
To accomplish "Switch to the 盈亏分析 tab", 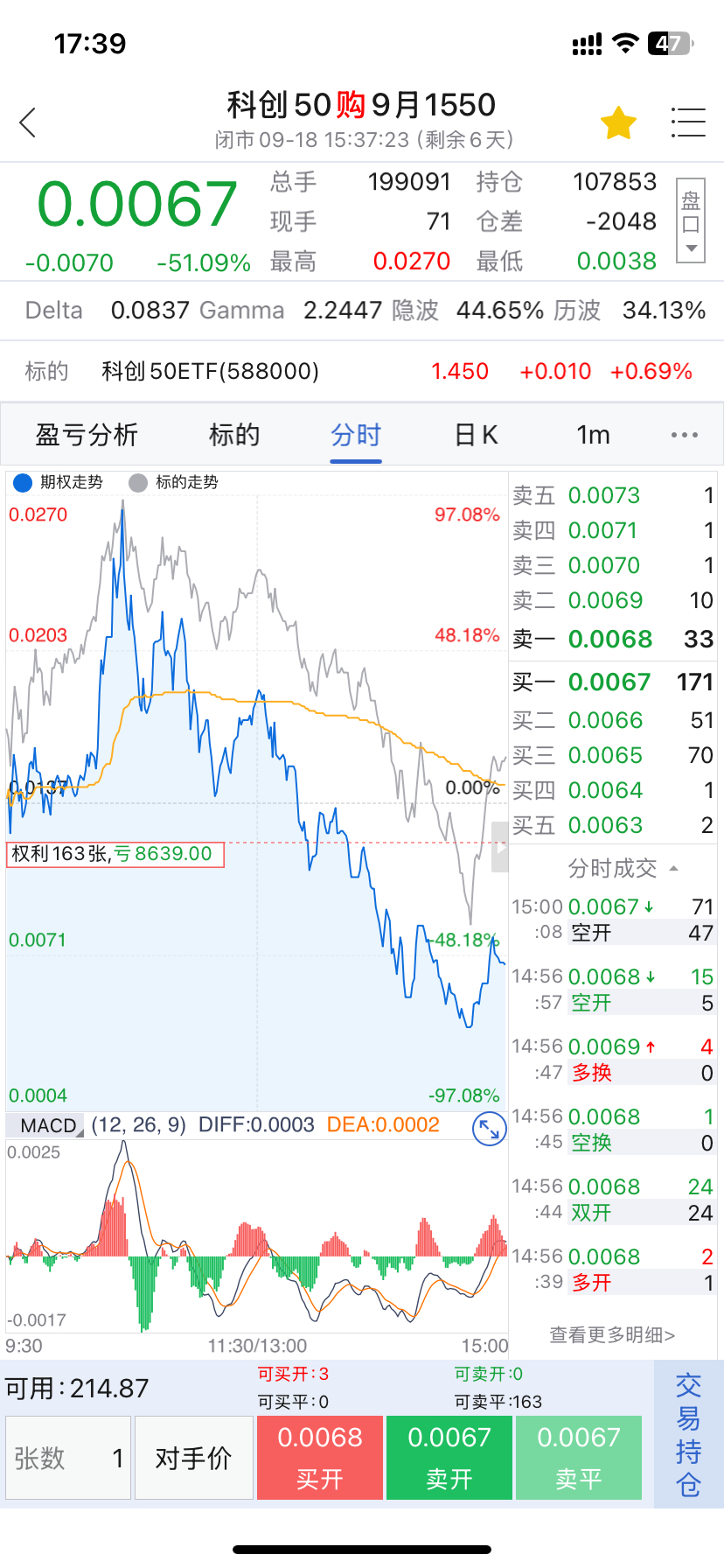I will tap(87, 435).
